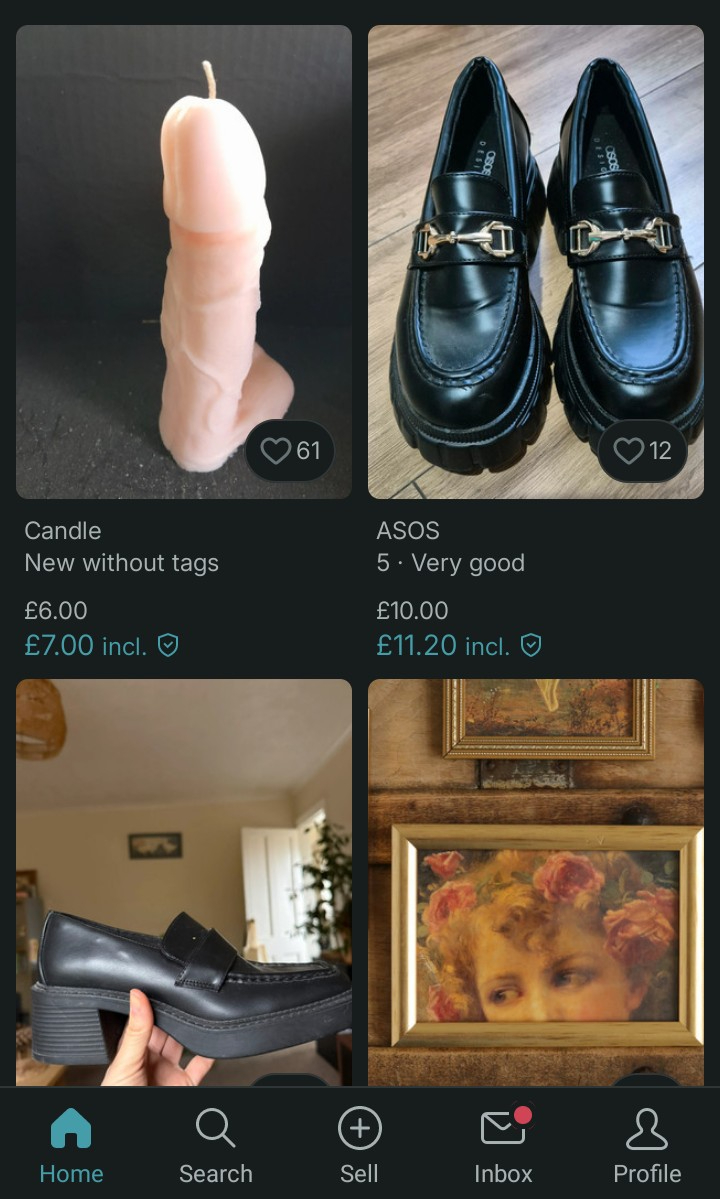Go to the Home tab
This screenshot has width=720, height=1199.
(x=71, y=1145)
